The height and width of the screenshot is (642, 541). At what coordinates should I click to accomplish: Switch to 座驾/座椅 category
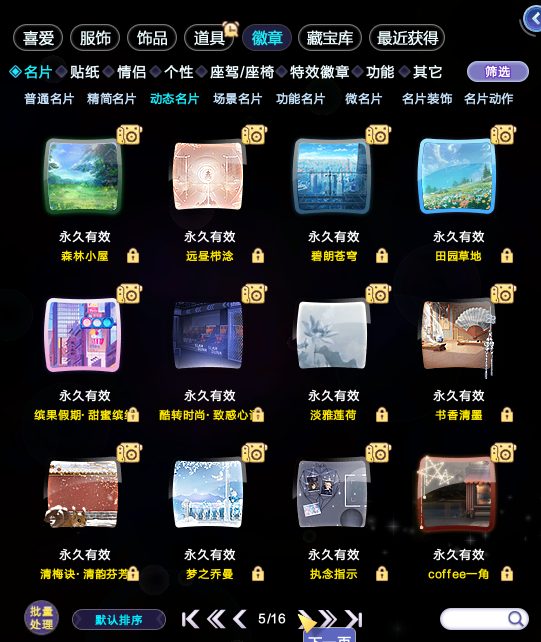coord(242,72)
